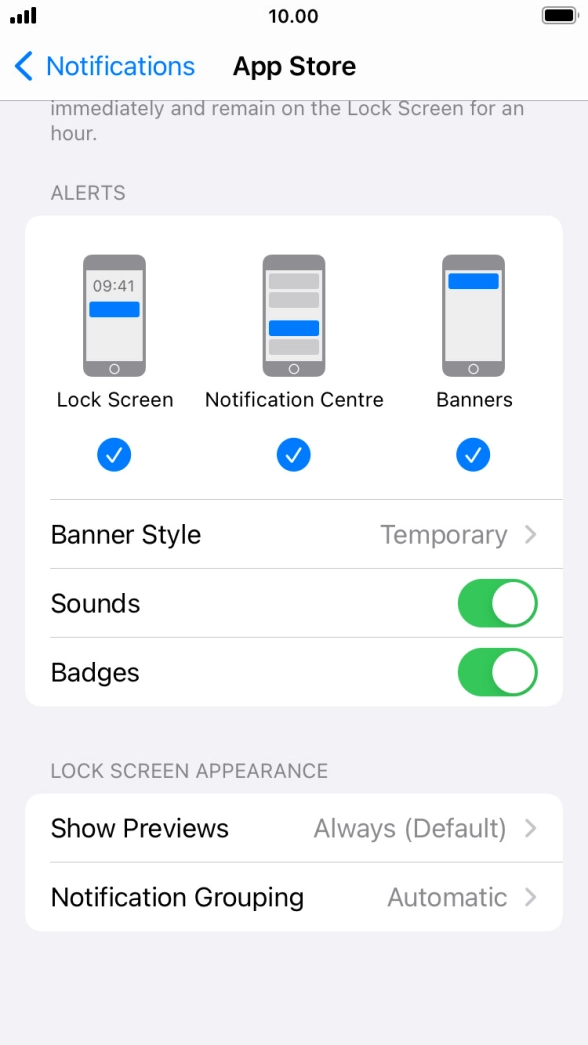Uncheck Notification Centre alerts
Image resolution: width=588 pixels, height=1045 pixels.
point(294,455)
